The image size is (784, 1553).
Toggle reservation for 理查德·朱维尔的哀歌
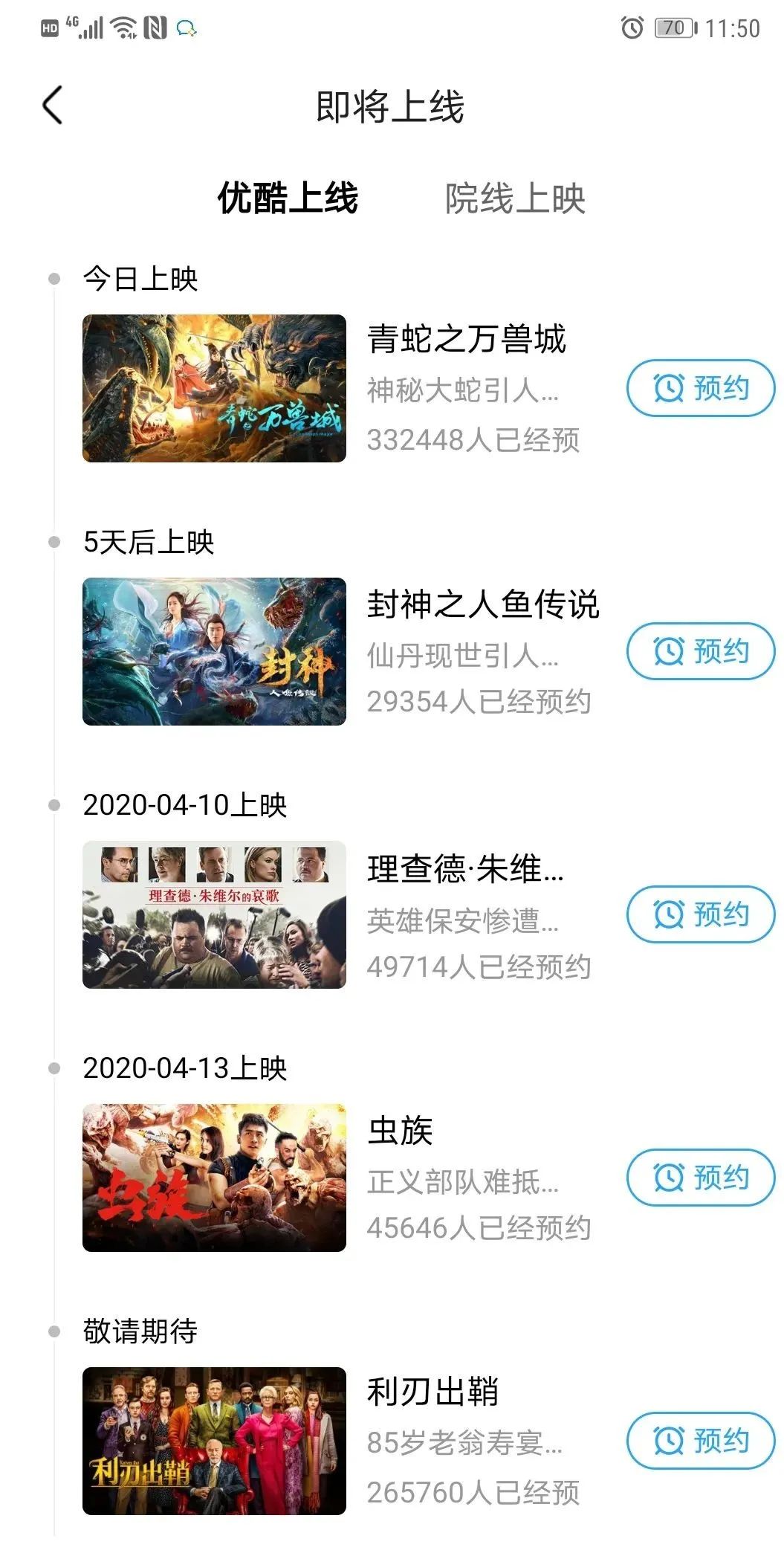702,917
